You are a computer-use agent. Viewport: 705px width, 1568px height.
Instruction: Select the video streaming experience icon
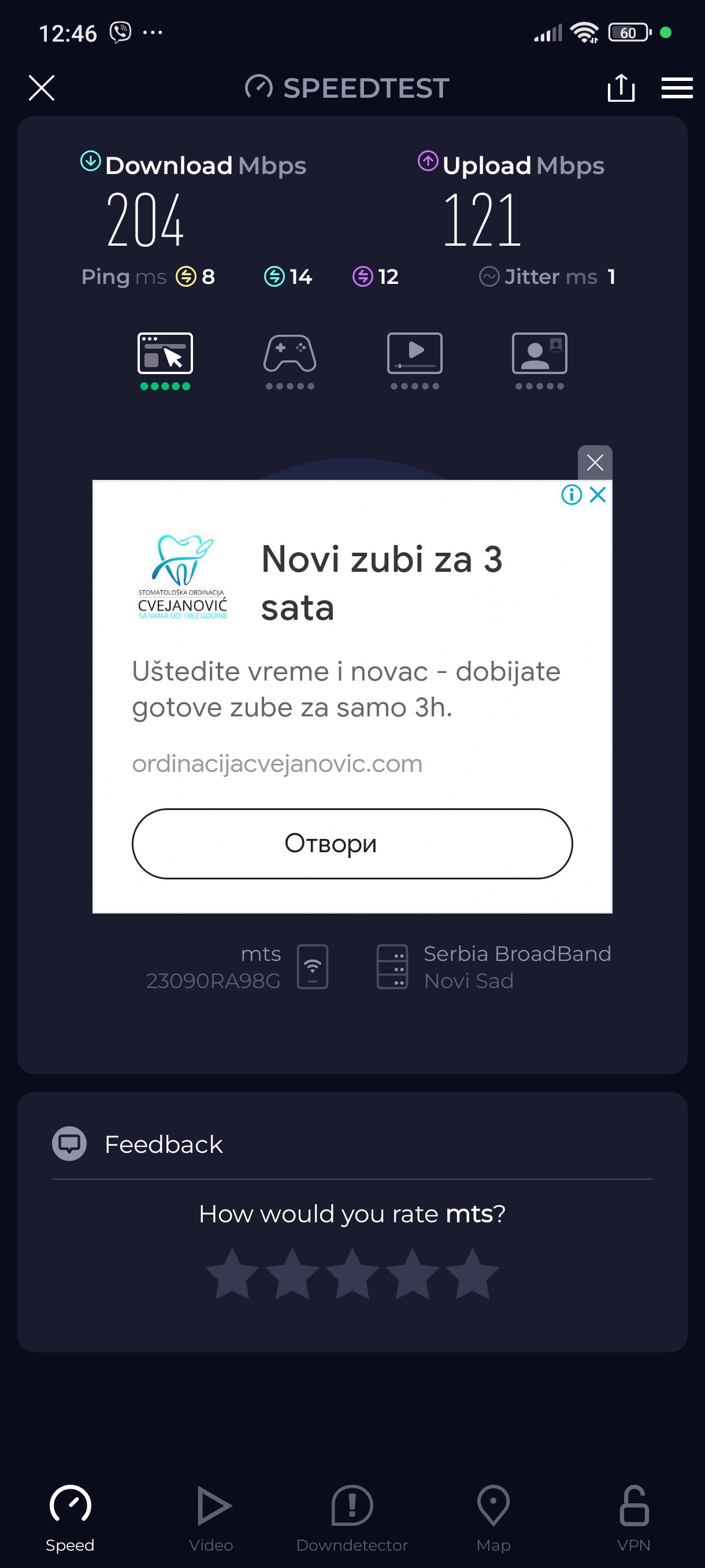[414, 354]
